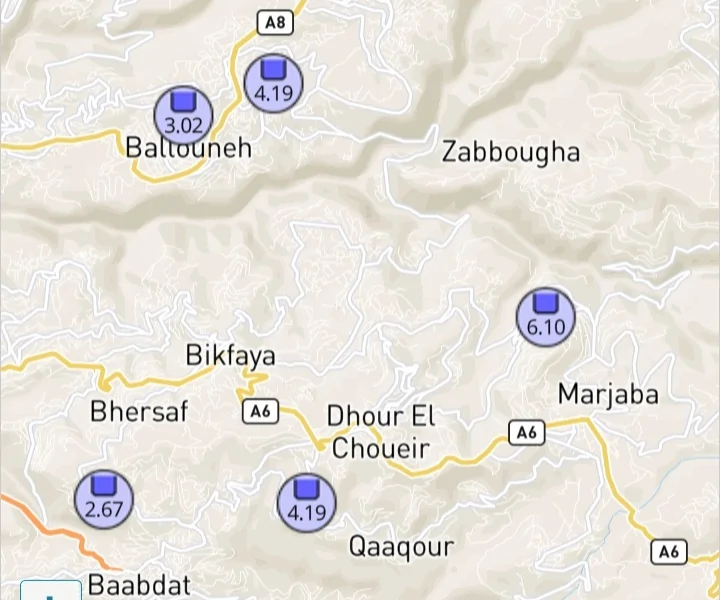This screenshot has width=720, height=600.
Task: Tap the partly visible button at the map's bottom-left corner
Action: click(x=50, y=591)
